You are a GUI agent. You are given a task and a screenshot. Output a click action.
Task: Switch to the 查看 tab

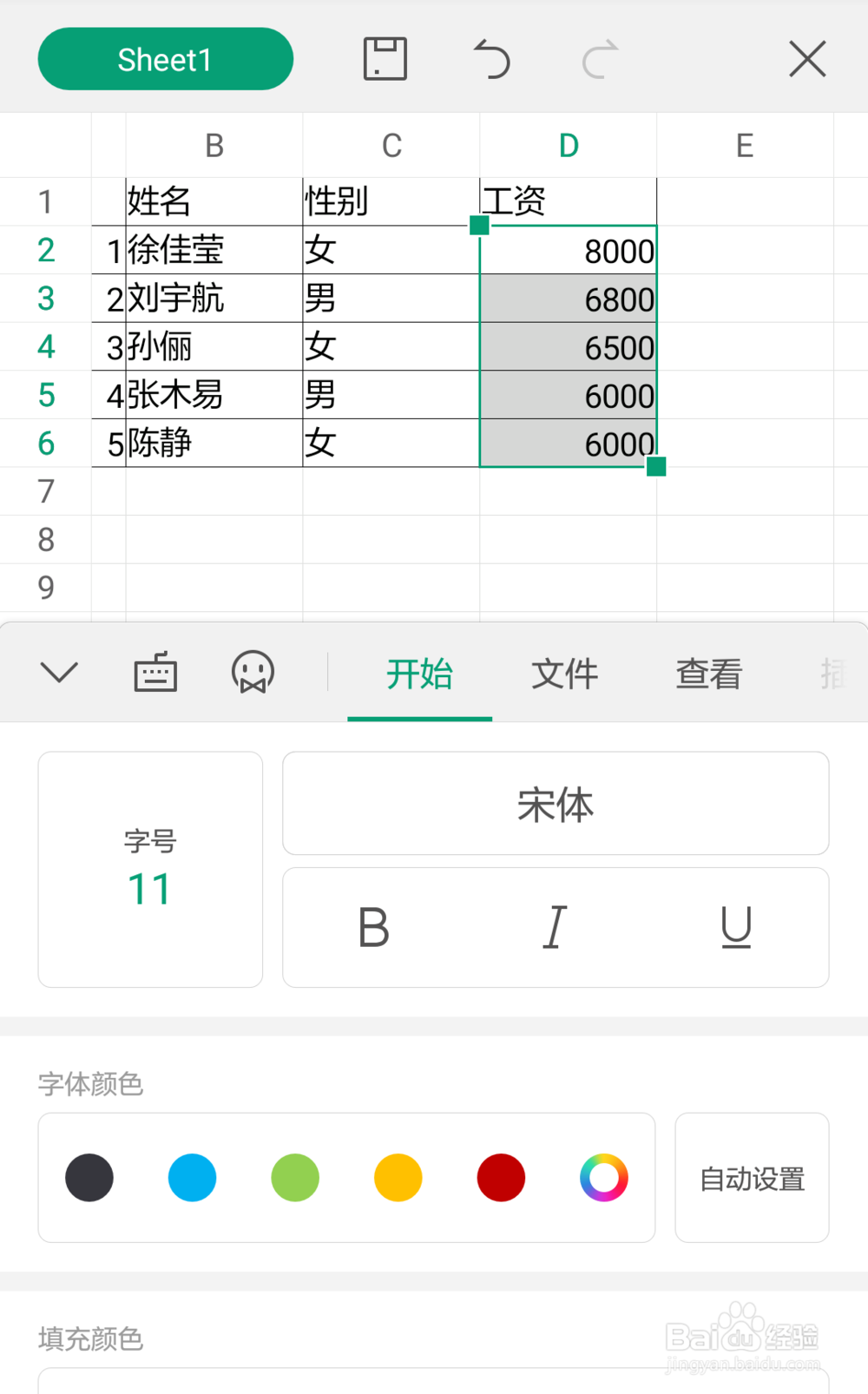tap(707, 674)
